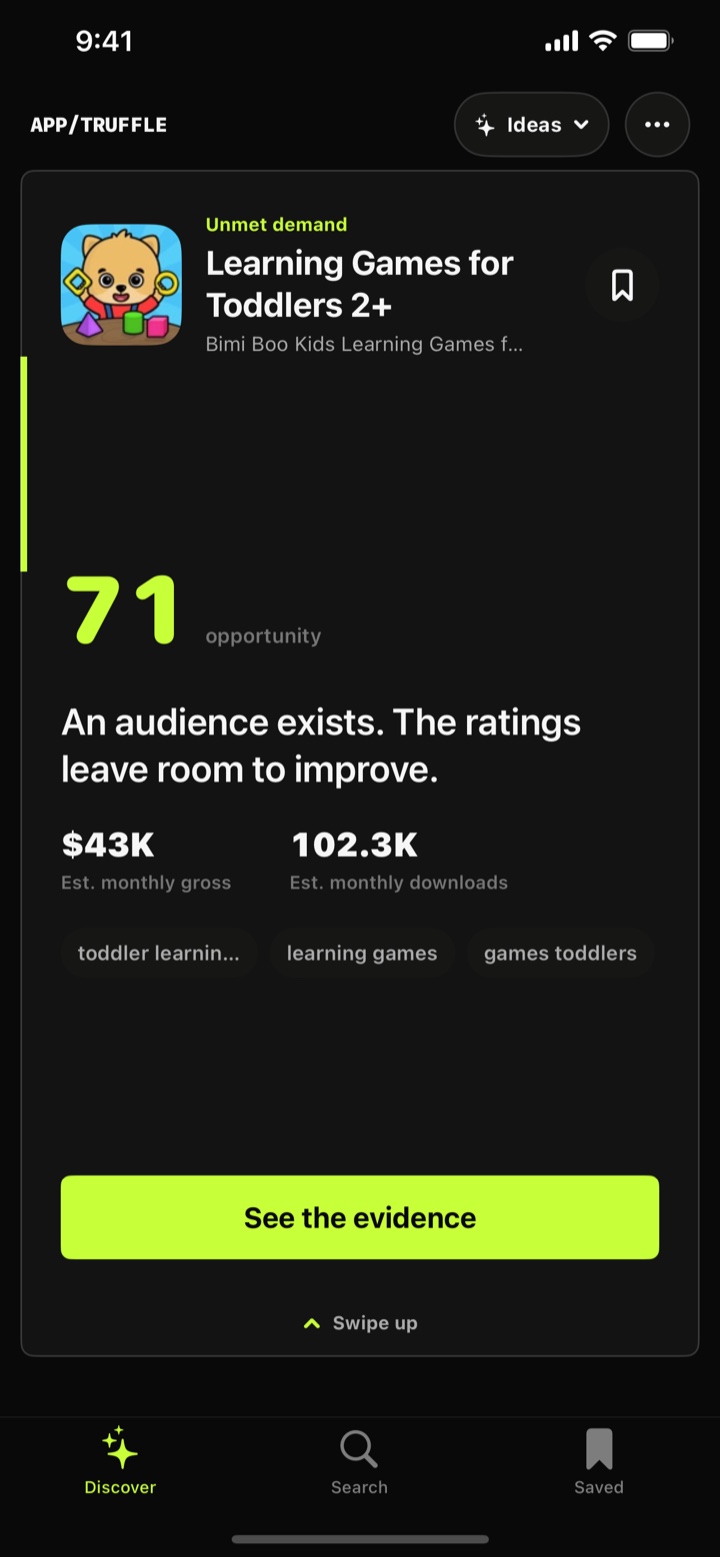Select the toddler learnin... keyword chip
This screenshot has height=1557, width=720.
[159, 953]
